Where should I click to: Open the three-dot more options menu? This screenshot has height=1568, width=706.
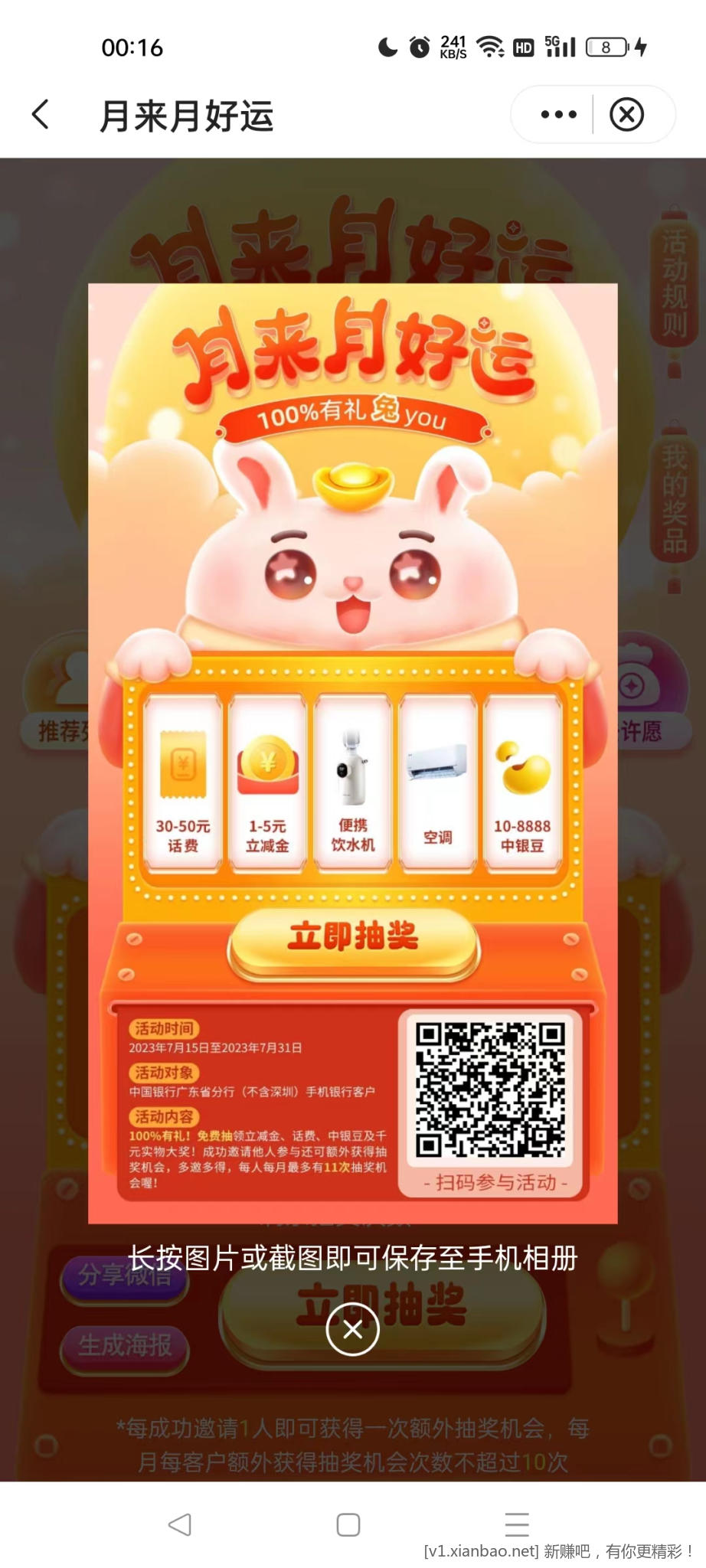(558, 115)
